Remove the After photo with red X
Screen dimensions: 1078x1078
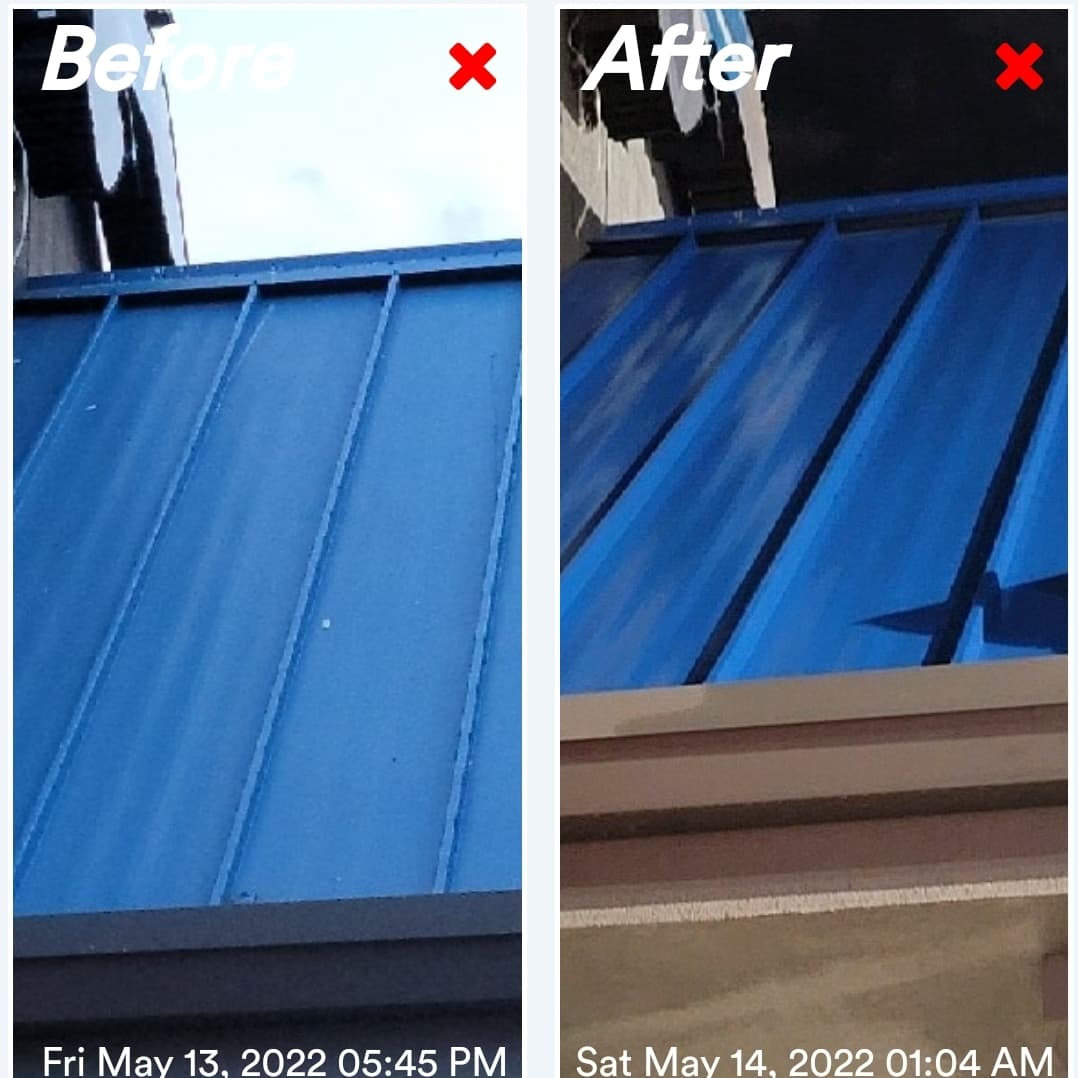point(1019,67)
